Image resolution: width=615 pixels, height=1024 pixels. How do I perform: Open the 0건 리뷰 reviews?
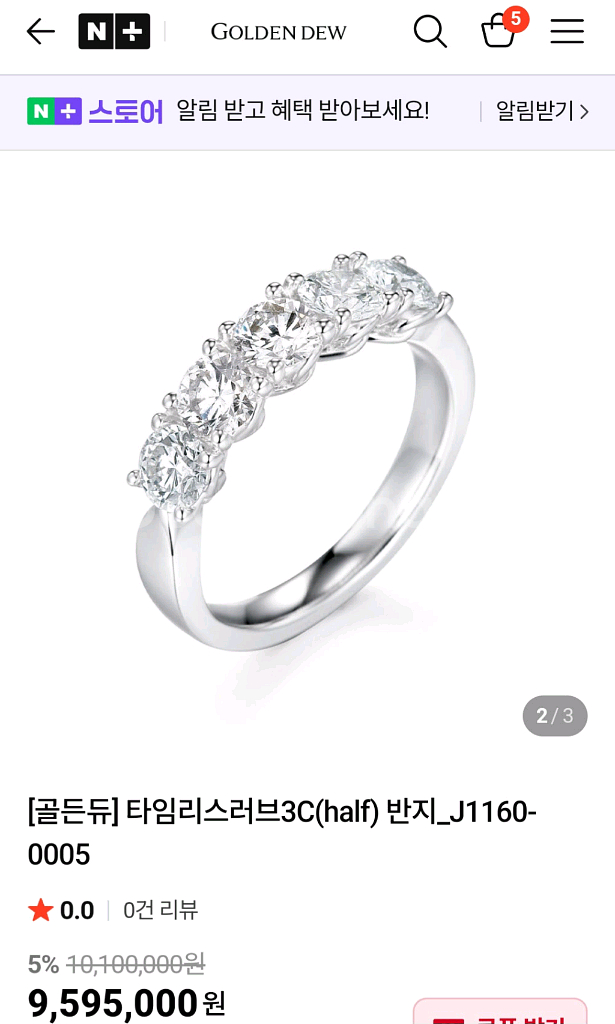click(160, 910)
